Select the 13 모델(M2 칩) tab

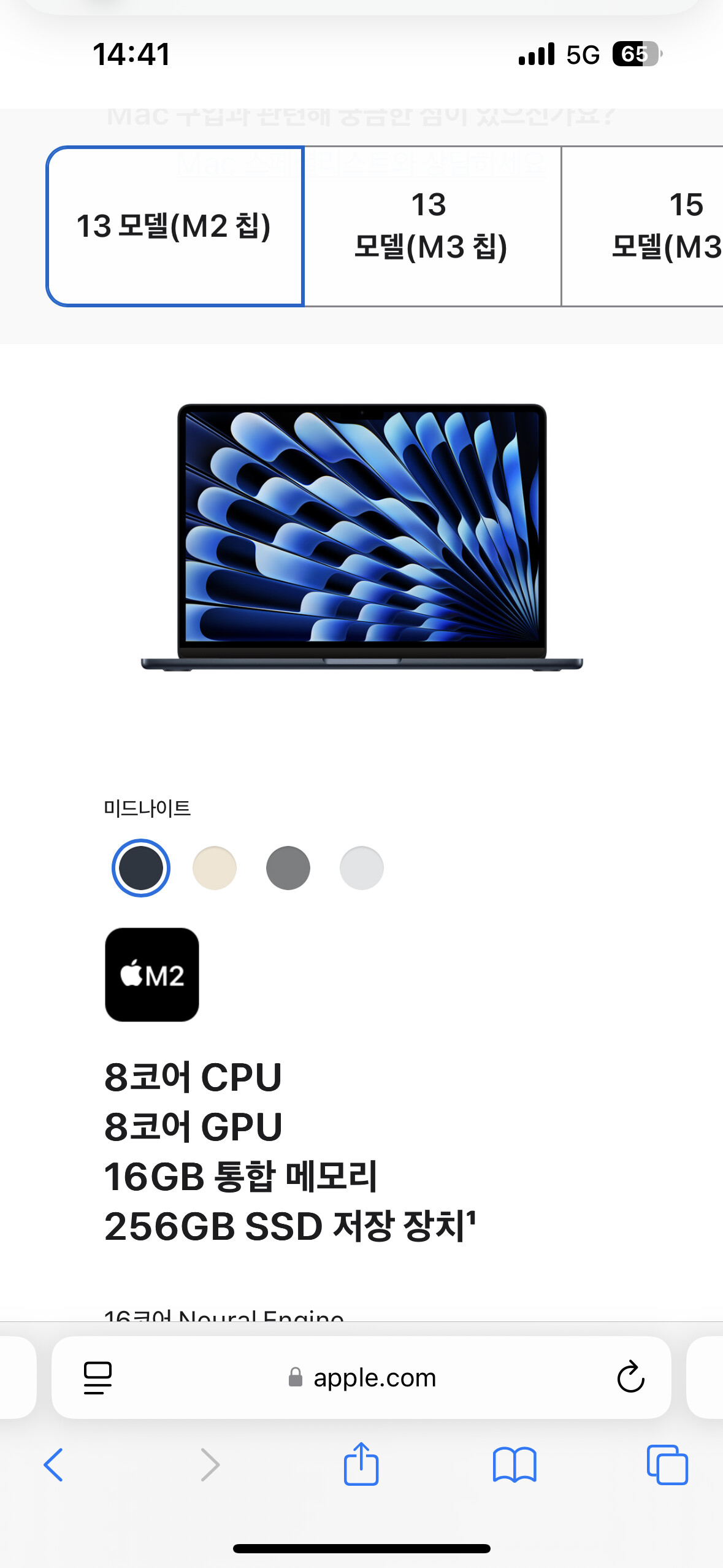click(175, 226)
